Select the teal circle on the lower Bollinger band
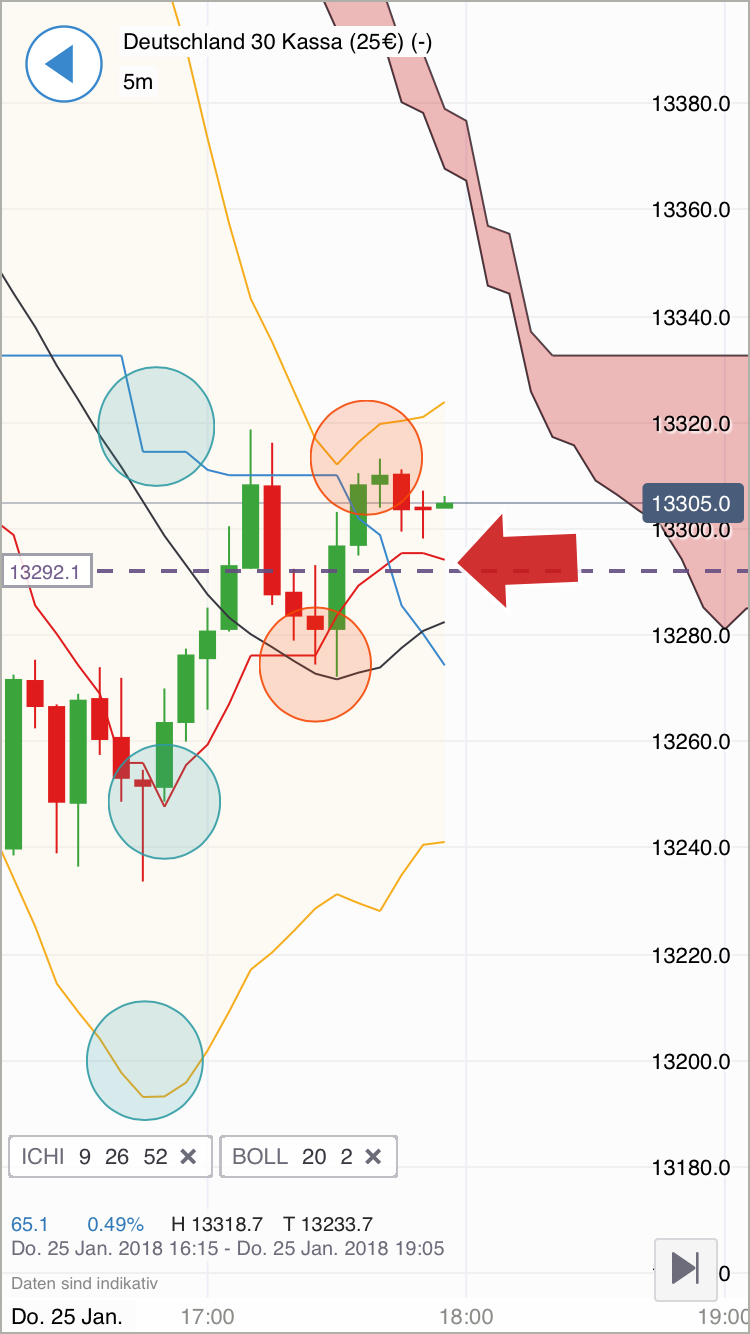The image size is (750, 1334). tap(145, 1060)
